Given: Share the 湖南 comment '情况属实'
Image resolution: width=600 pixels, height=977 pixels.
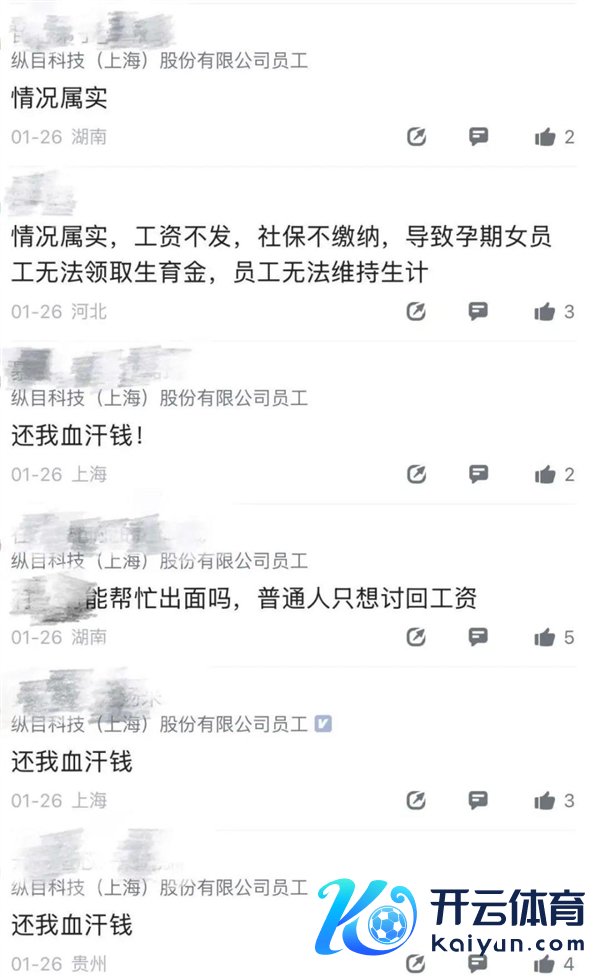Looking at the screenshot, I should [x=417, y=137].
